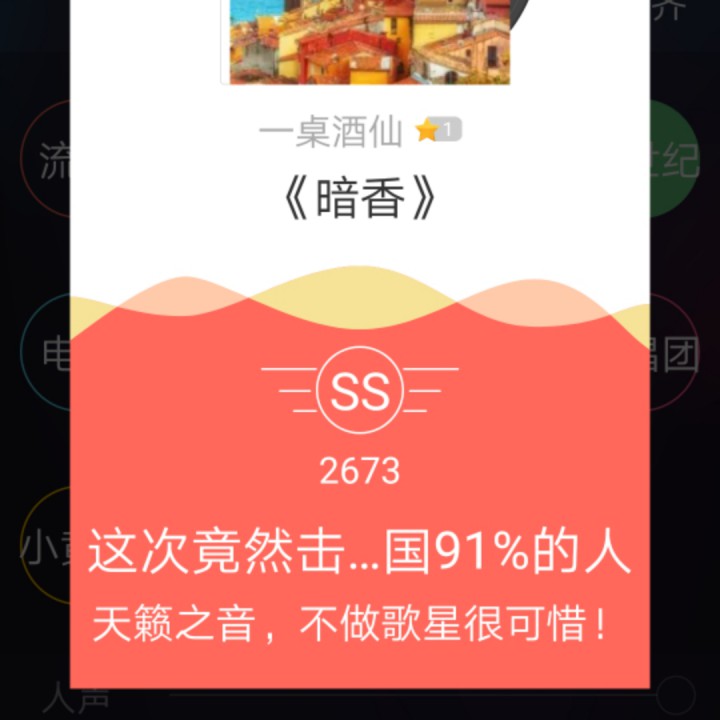Open 一桌酒仙's user profile
The width and height of the screenshot is (720, 720).
(330, 131)
